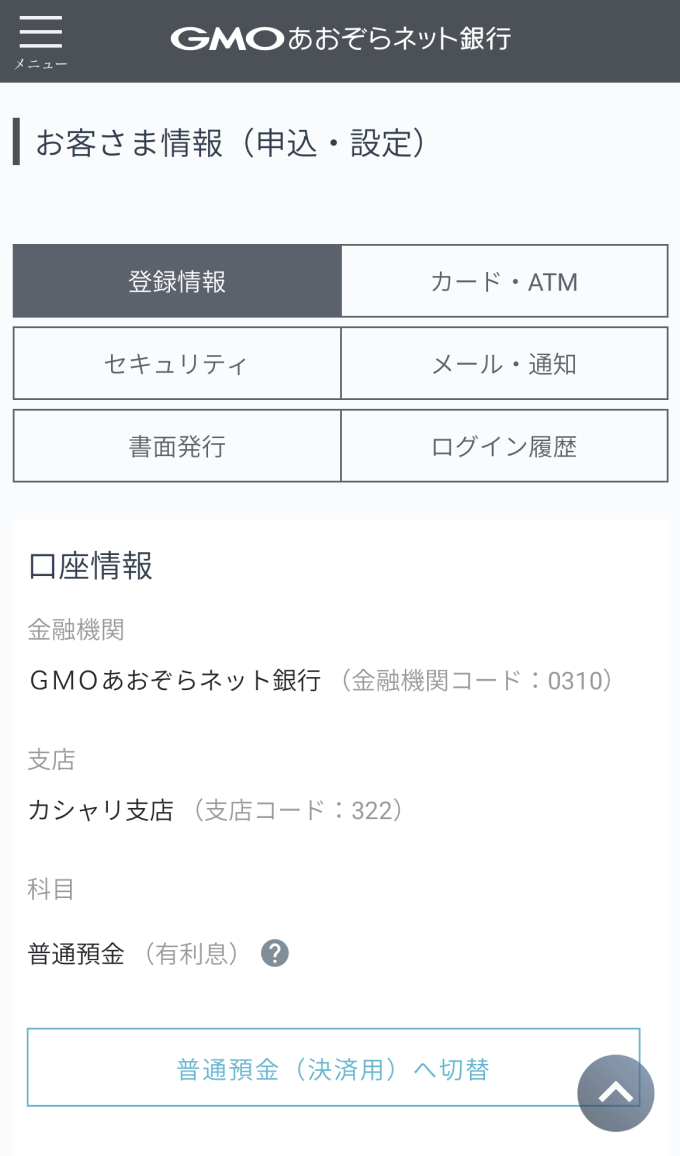The width and height of the screenshot is (680, 1156).
Task: Go to the メール・通知 tab
Action: click(504, 364)
